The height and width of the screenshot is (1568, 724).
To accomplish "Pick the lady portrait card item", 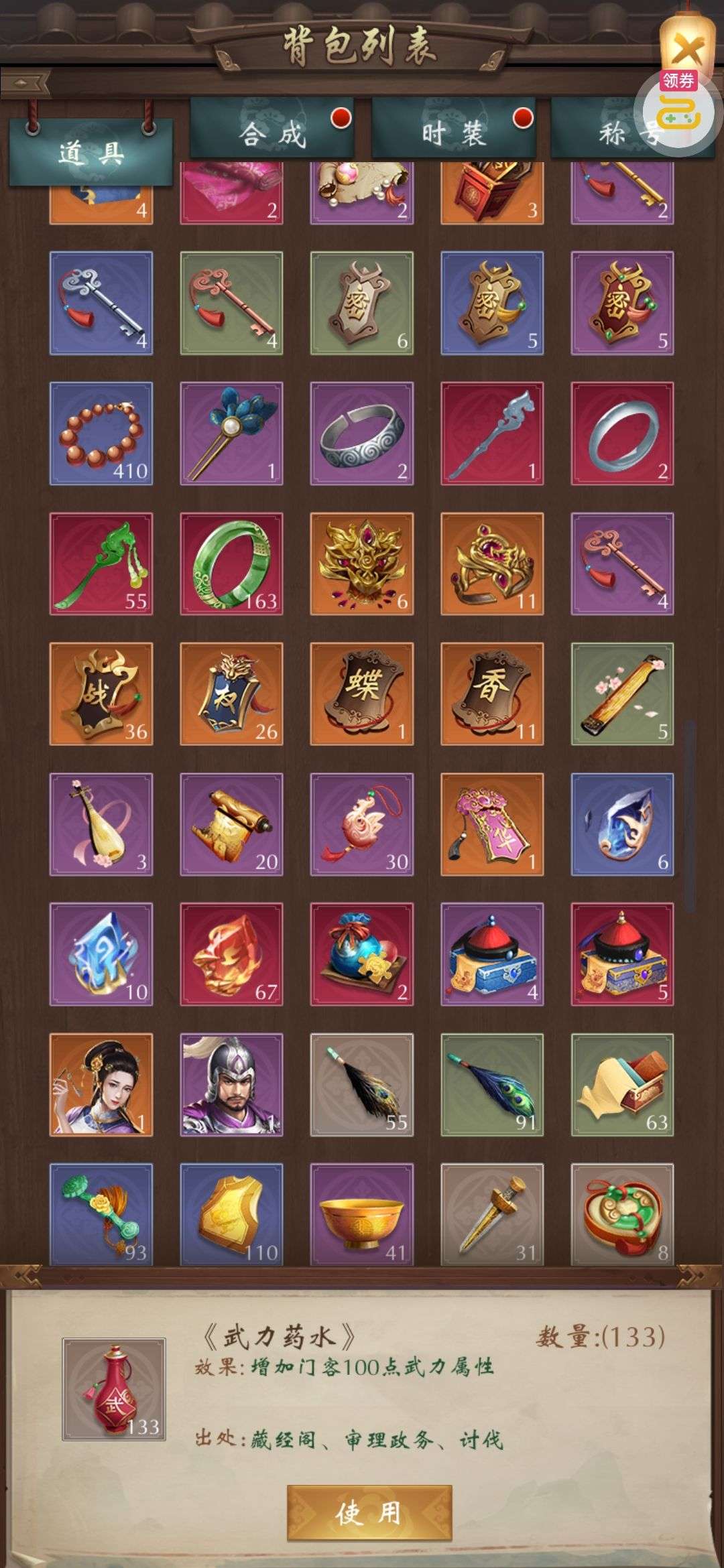I will [101, 1084].
